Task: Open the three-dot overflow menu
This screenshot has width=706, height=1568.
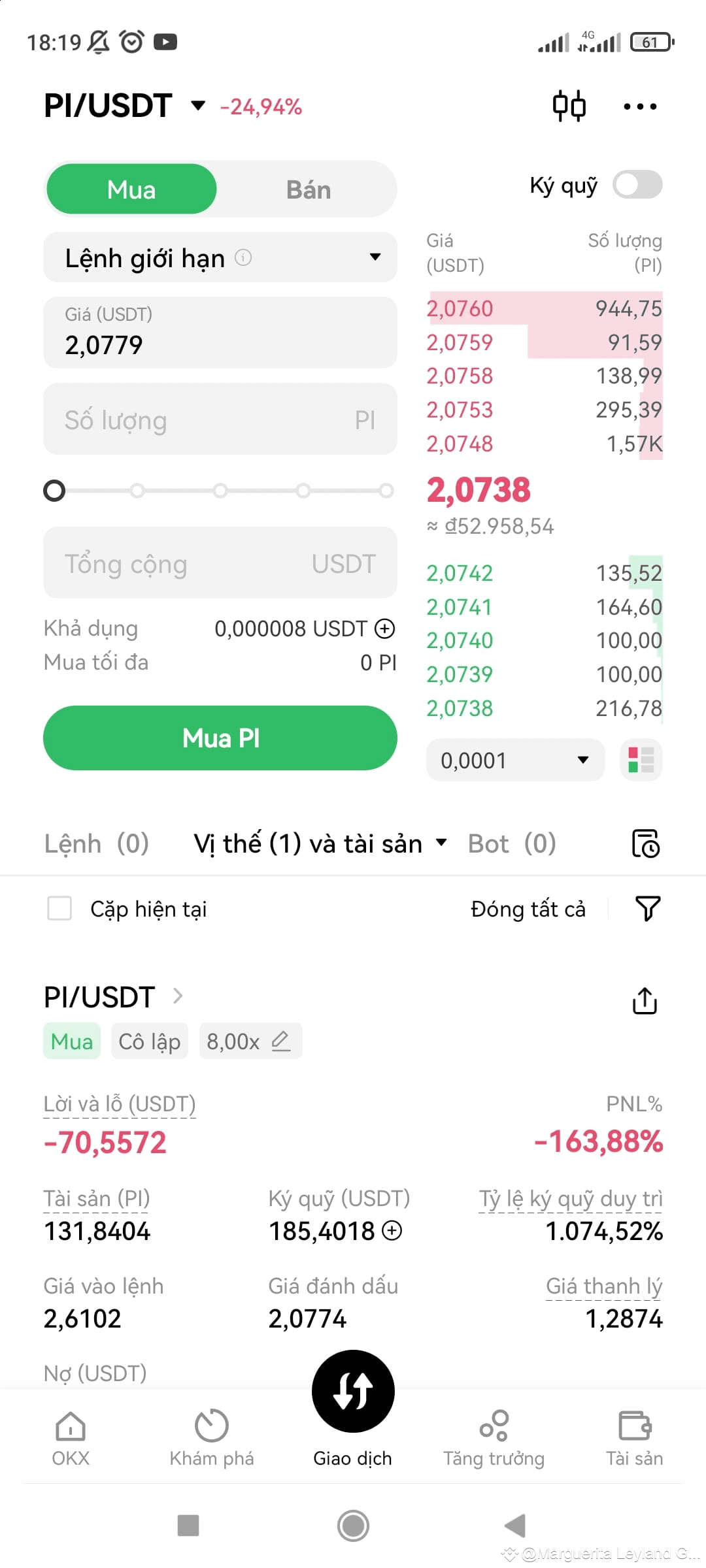Action: pyautogui.click(x=640, y=106)
